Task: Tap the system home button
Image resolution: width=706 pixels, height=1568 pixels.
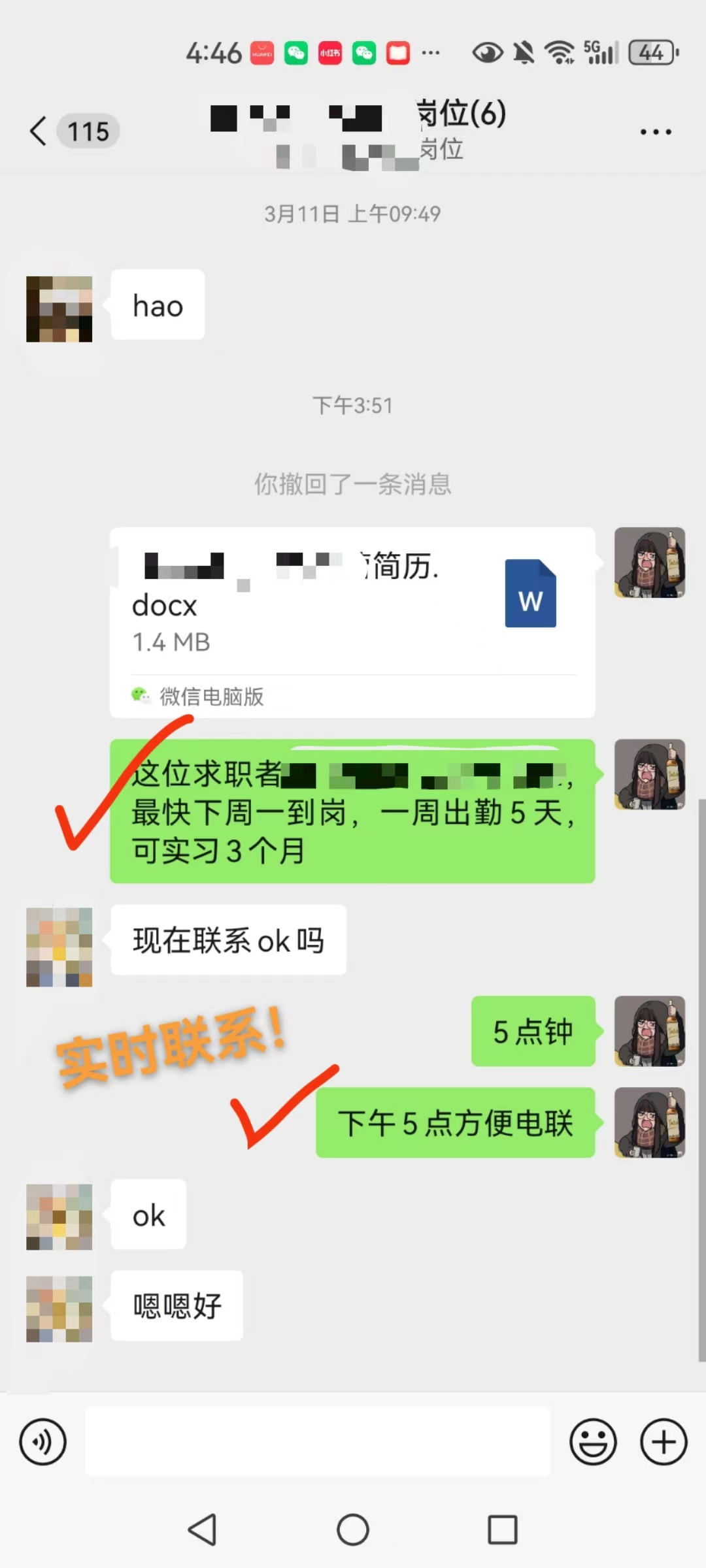Action: (x=353, y=1529)
